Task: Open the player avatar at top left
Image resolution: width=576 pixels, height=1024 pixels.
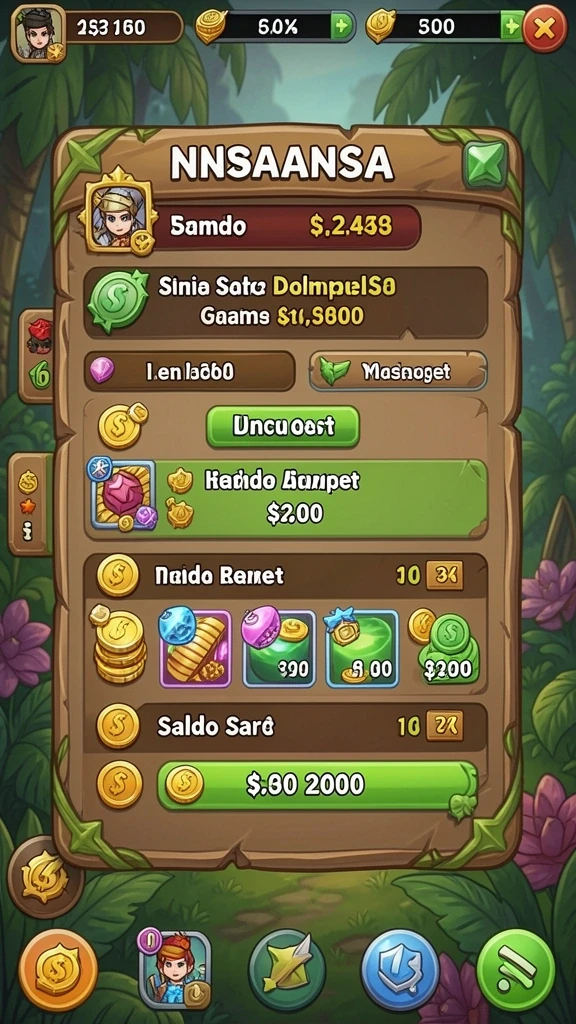Action: [38, 33]
